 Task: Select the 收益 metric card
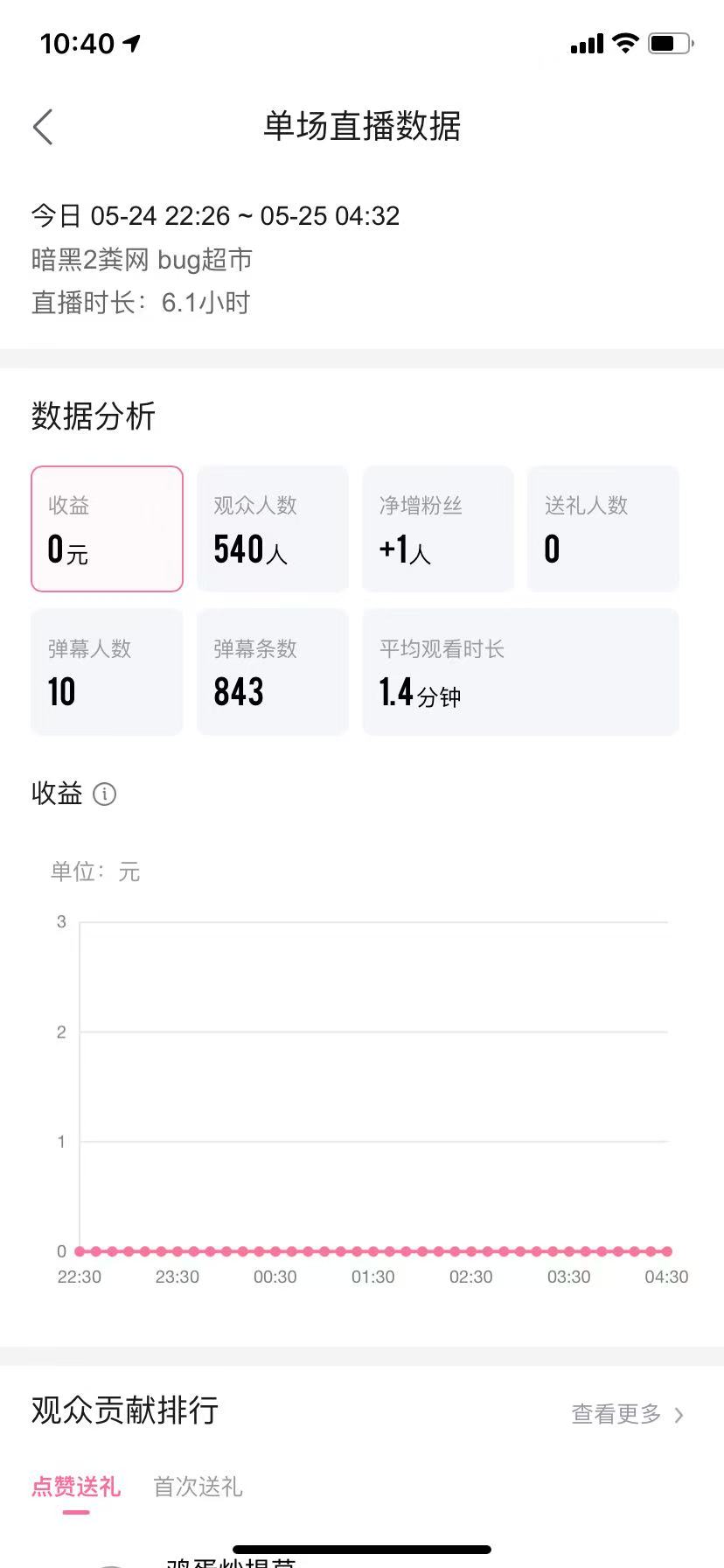tap(107, 528)
